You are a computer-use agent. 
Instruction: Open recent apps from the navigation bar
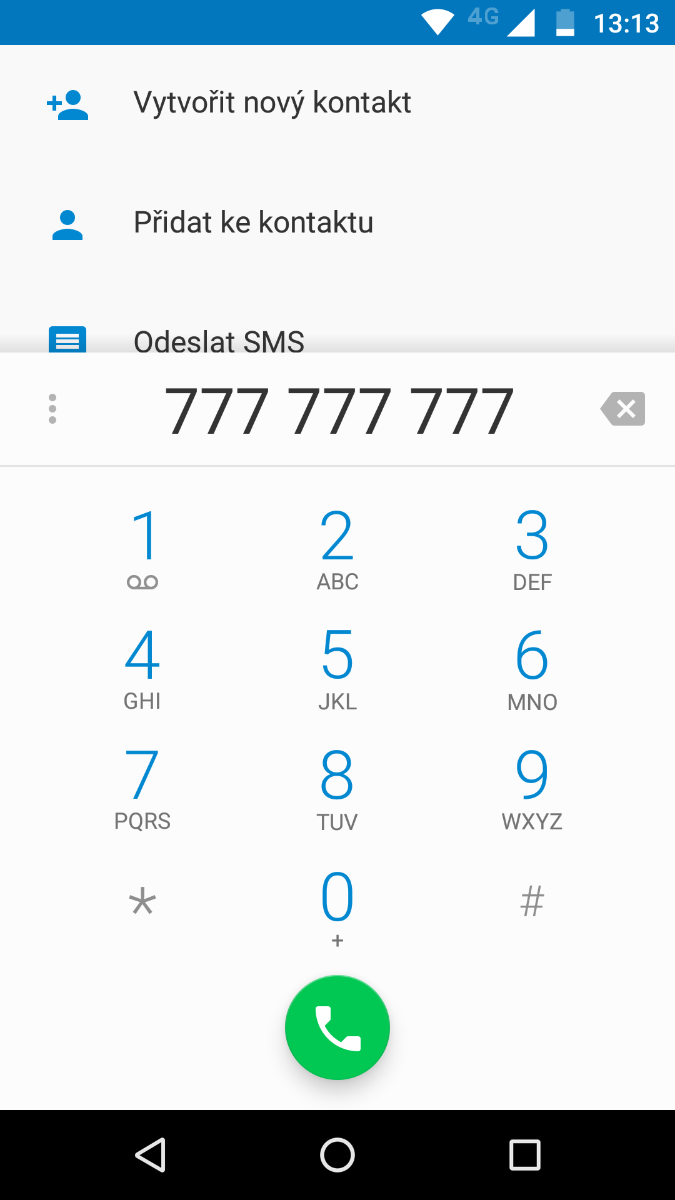point(524,1155)
